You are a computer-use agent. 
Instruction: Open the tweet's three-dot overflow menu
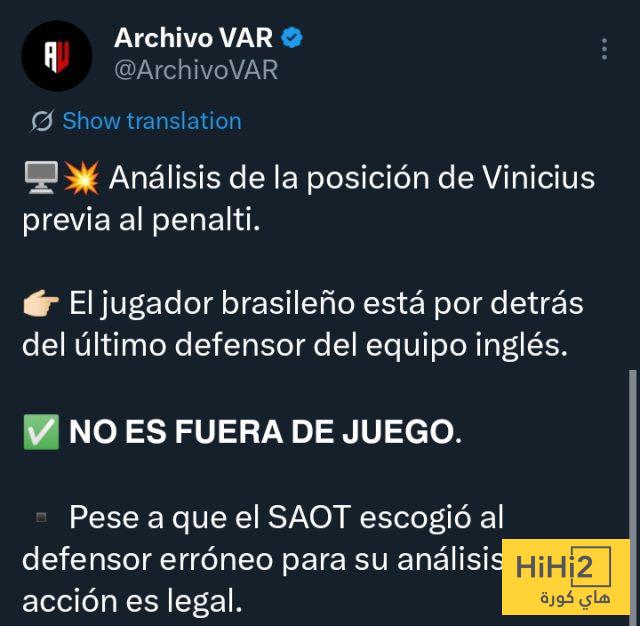(x=604, y=50)
